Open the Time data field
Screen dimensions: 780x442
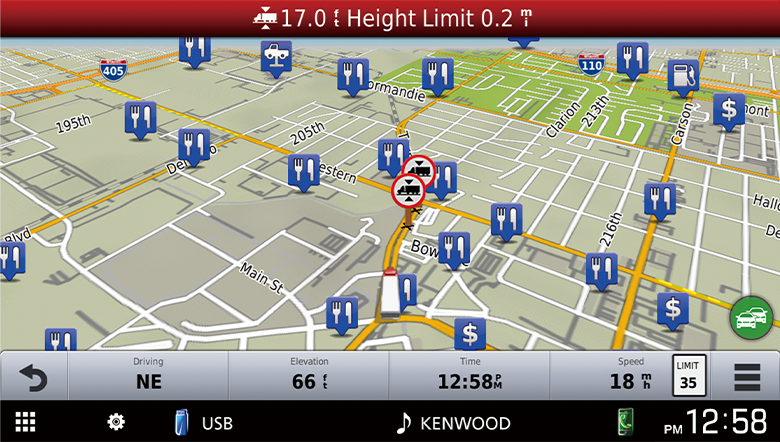469,375
